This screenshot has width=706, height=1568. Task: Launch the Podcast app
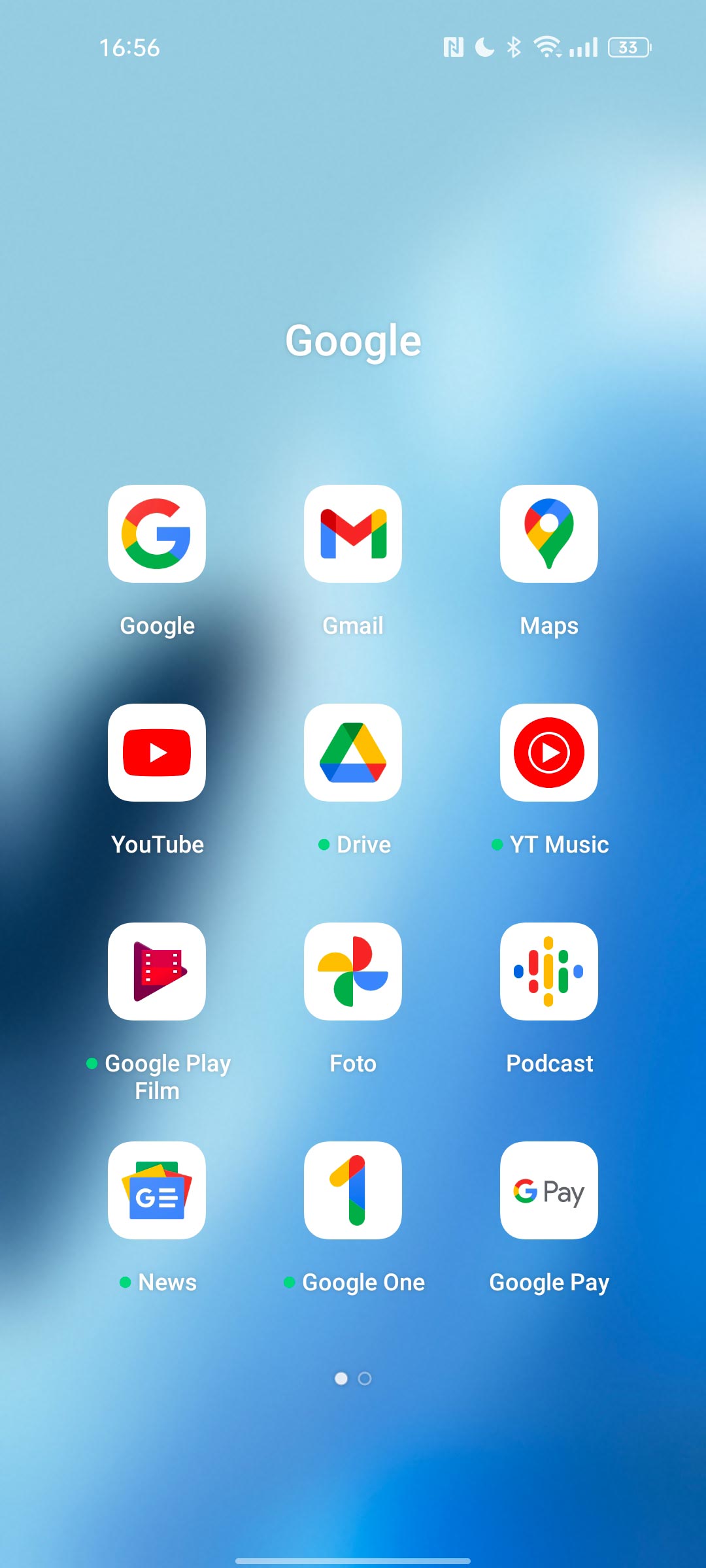point(549,972)
